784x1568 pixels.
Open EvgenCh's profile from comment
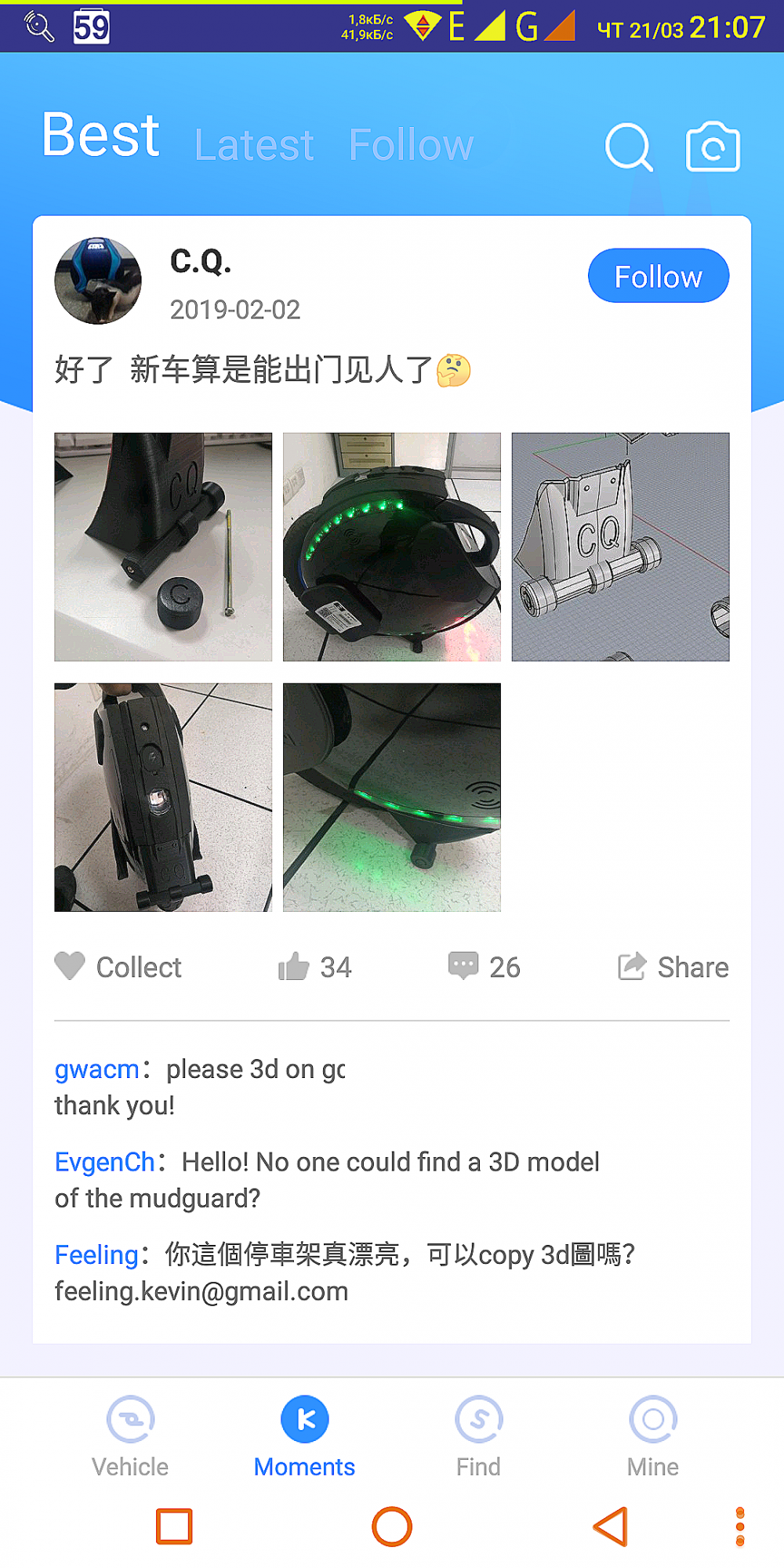104,1162
